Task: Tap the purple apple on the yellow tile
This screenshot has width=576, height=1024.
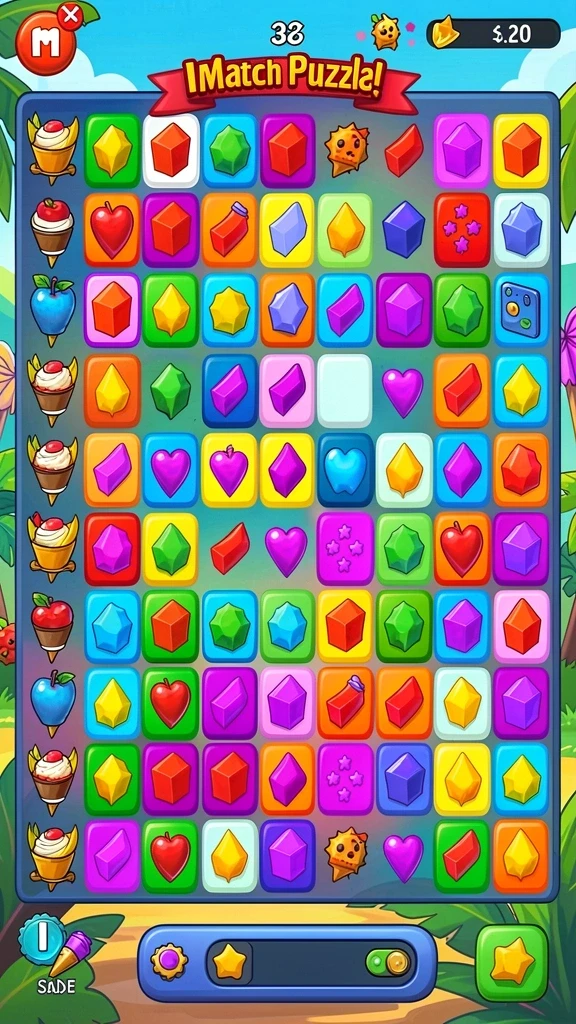Action: pos(229,469)
